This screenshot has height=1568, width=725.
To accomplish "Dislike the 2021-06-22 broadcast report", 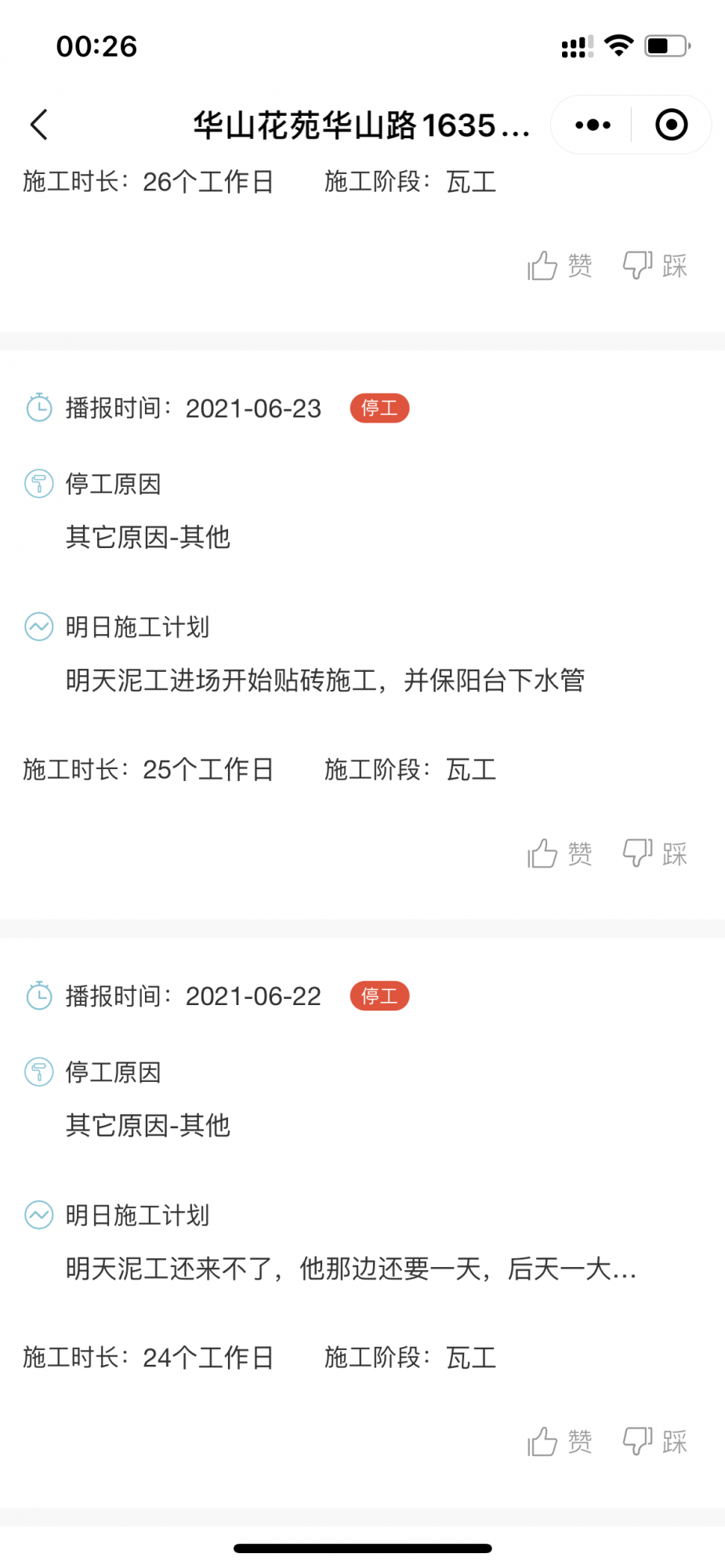I will click(x=654, y=1442).
